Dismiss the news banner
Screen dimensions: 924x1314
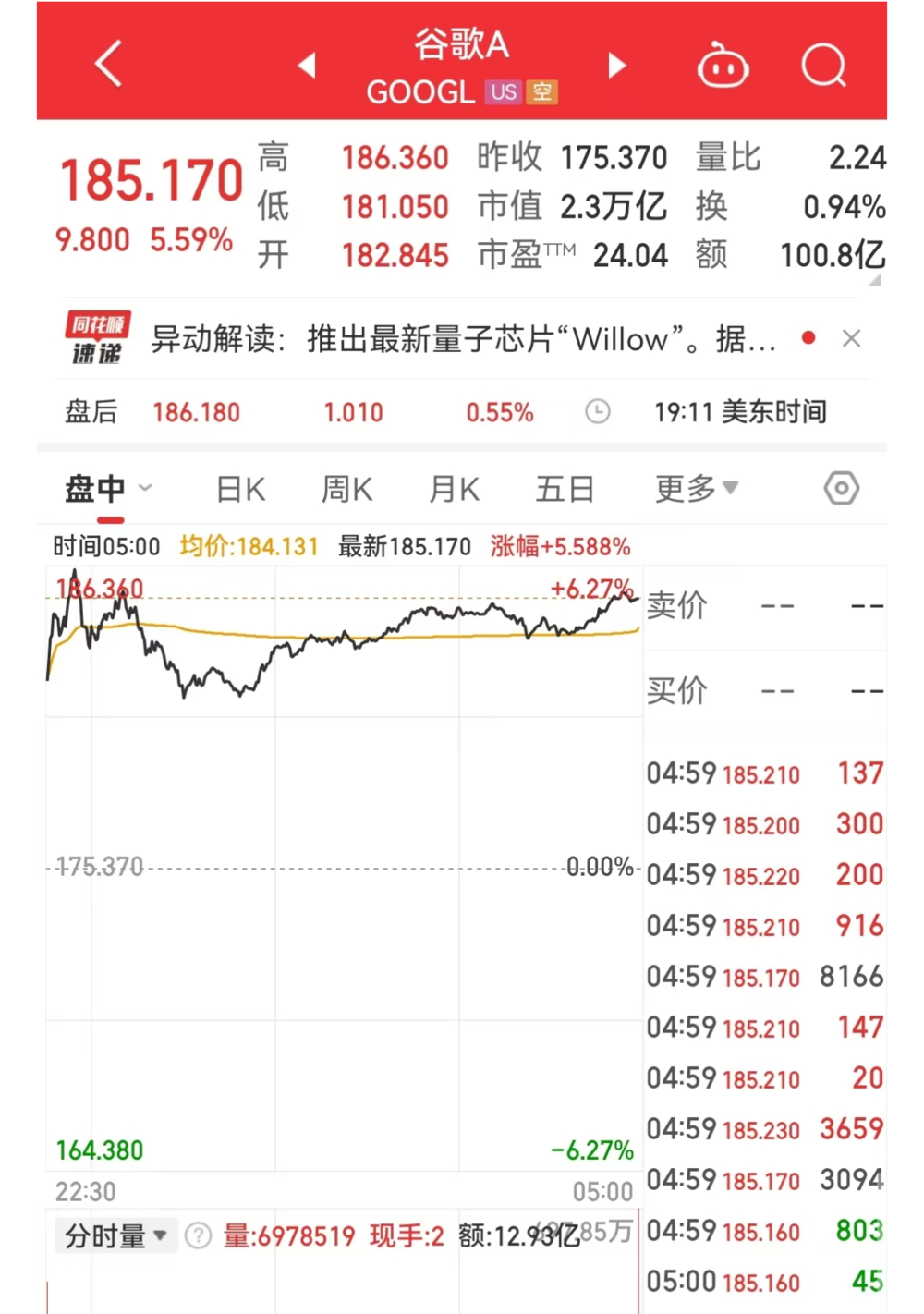tap(851, 339)
